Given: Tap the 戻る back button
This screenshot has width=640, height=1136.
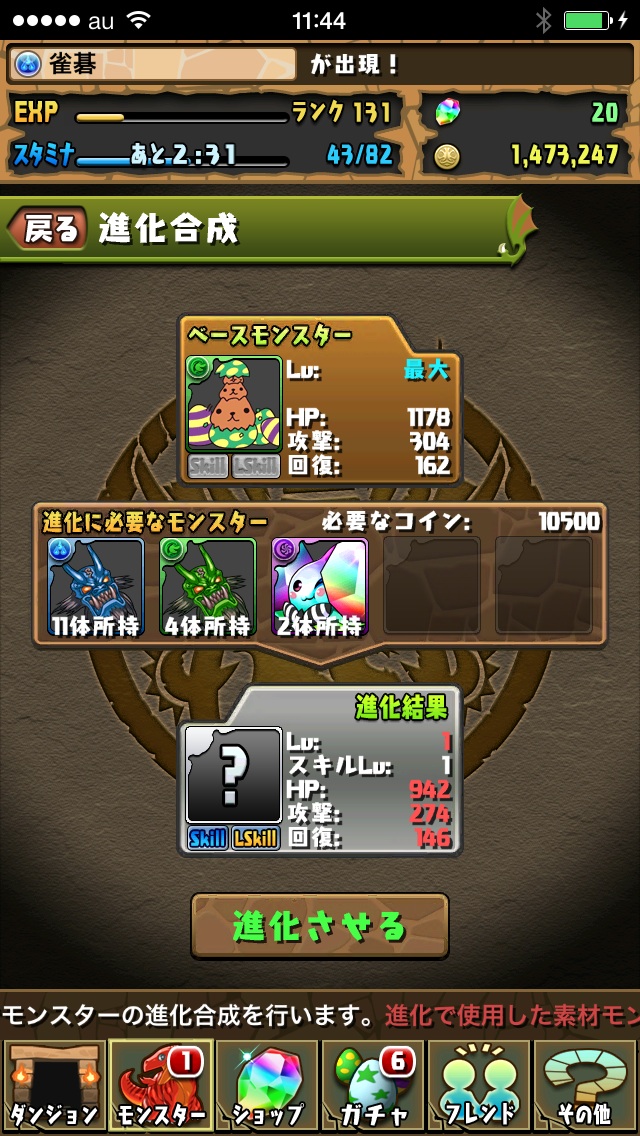Looking at the screenshot, I should pos(45,229).
